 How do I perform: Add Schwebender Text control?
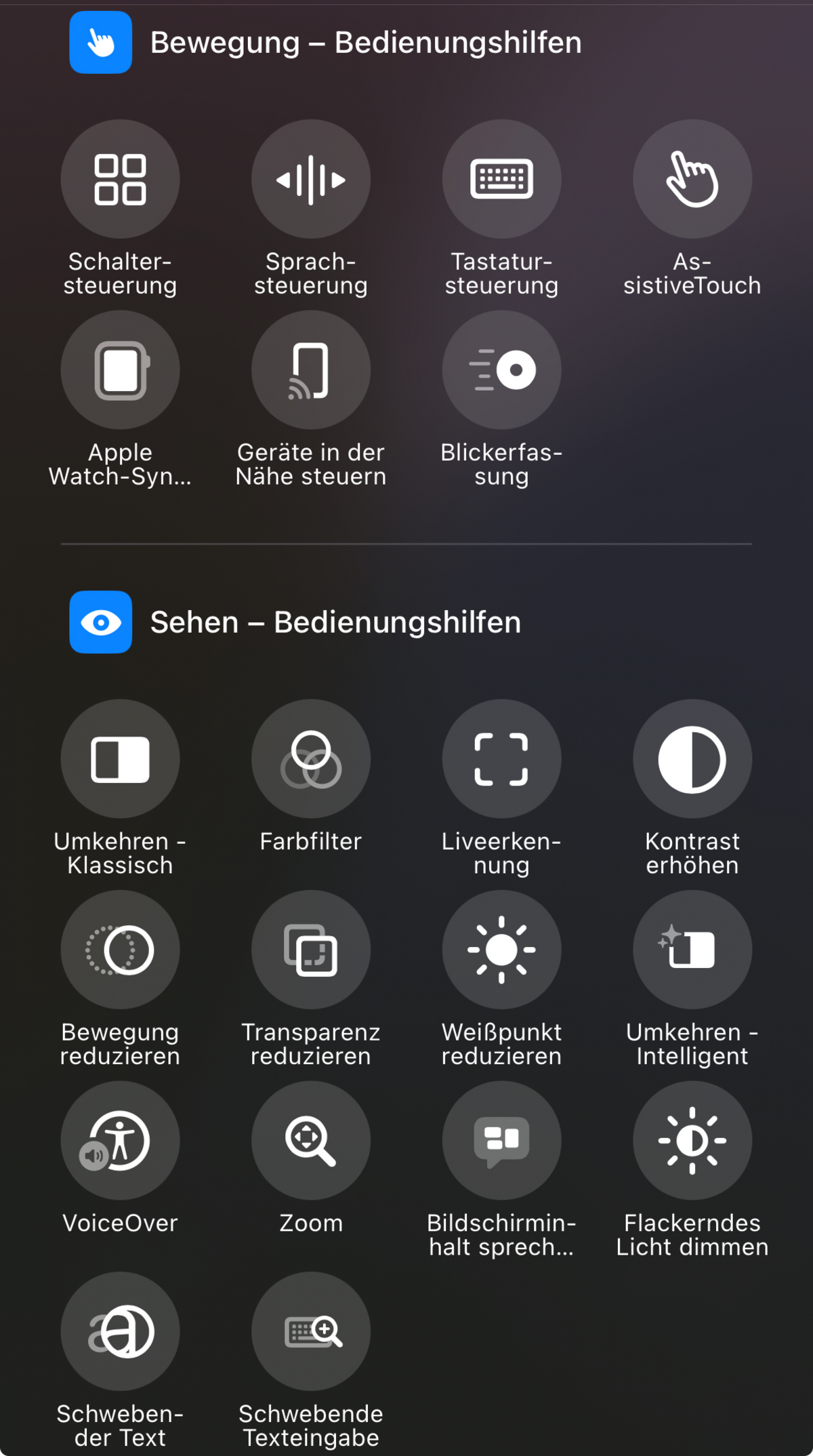point(120,1332)
